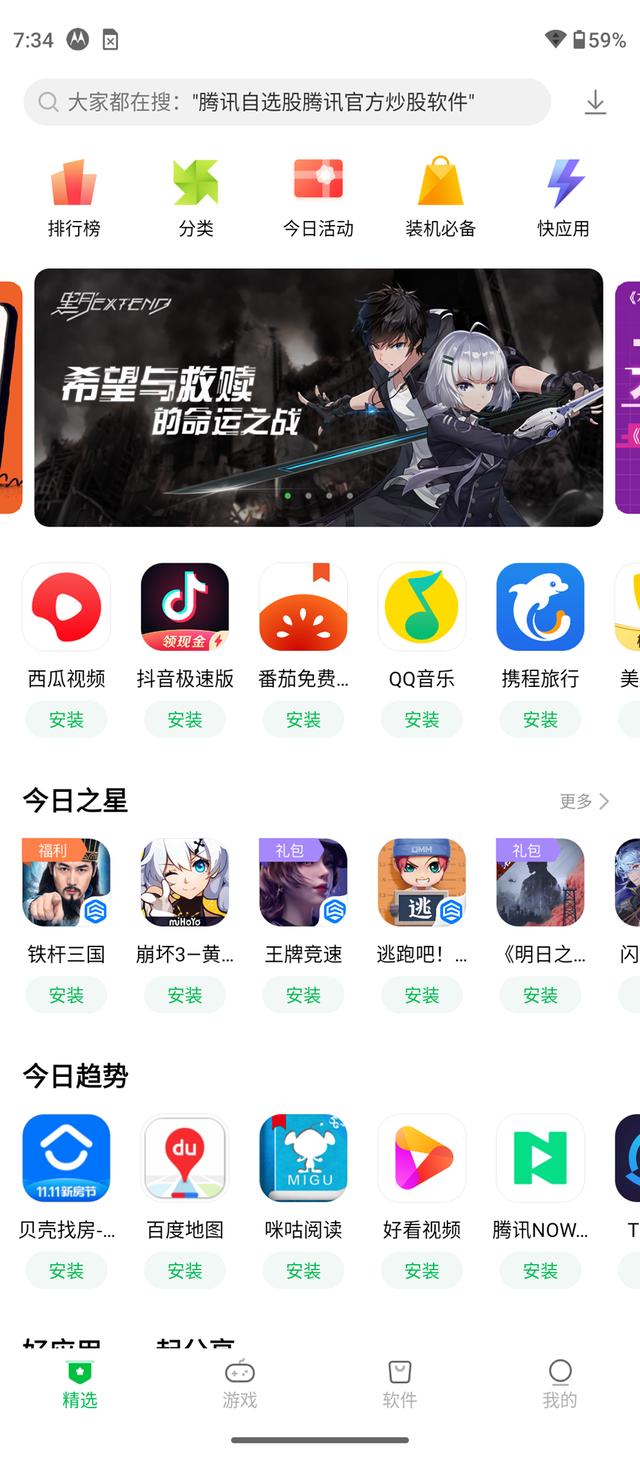Switch to the 游戏 tab
The width and height of the screenshot is (640, 1458).
click(240, 1384)
